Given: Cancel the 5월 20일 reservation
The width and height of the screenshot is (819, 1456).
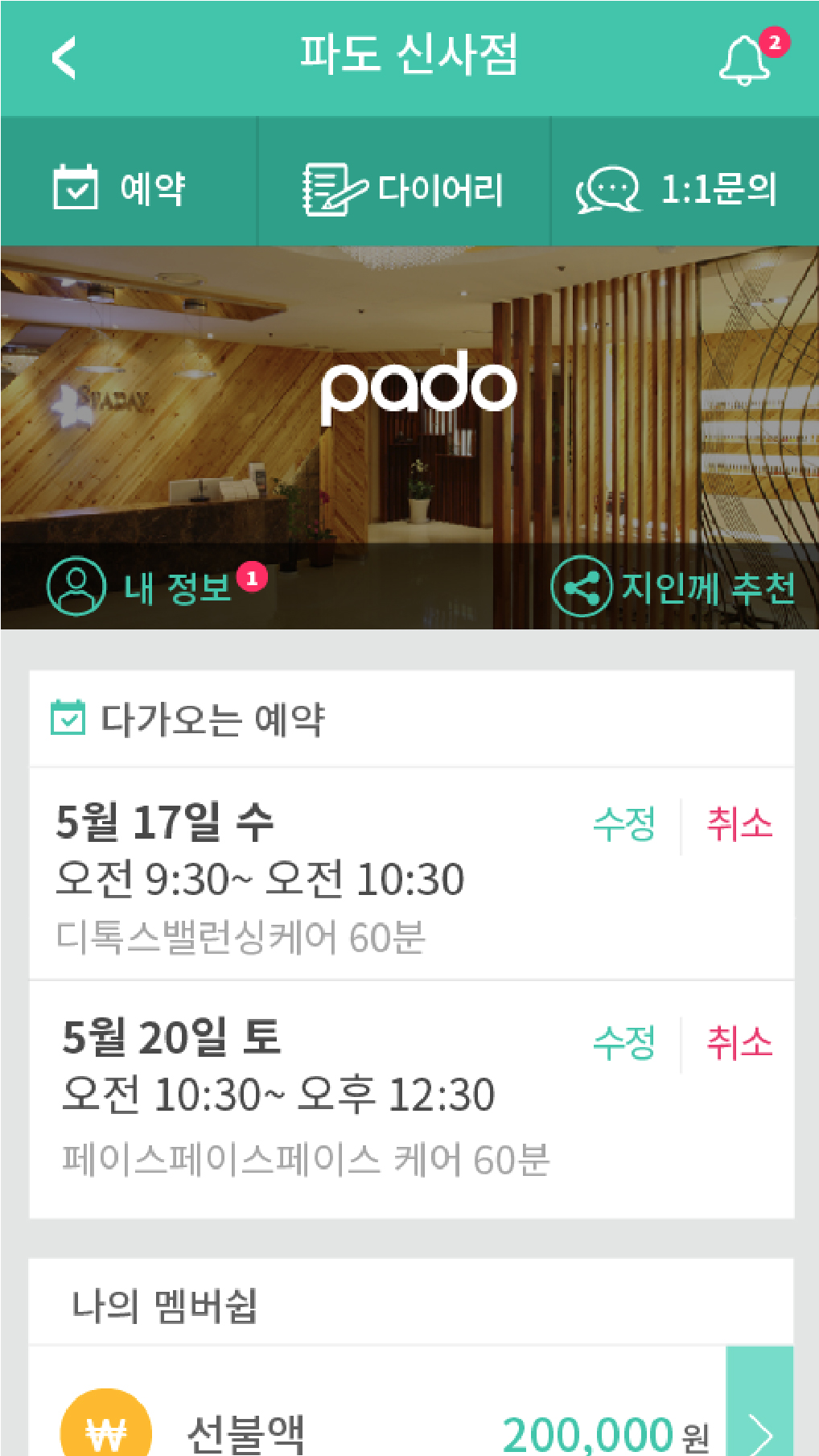Looking at the screenshot, I should [x=739, y=1043].
